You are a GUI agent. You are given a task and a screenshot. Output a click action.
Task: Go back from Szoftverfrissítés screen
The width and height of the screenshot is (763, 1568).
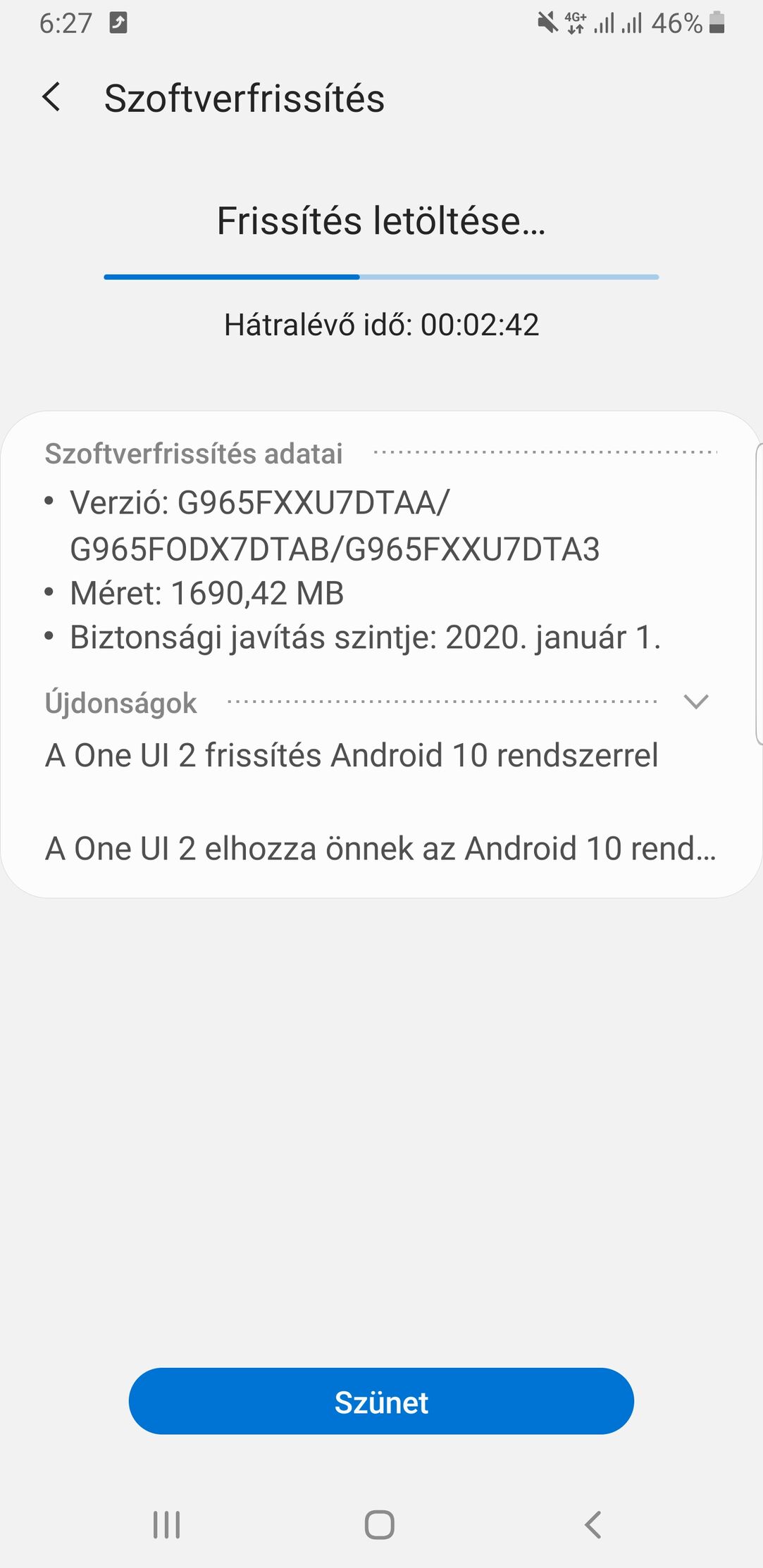pyautogui.click(x=51, y=97)
